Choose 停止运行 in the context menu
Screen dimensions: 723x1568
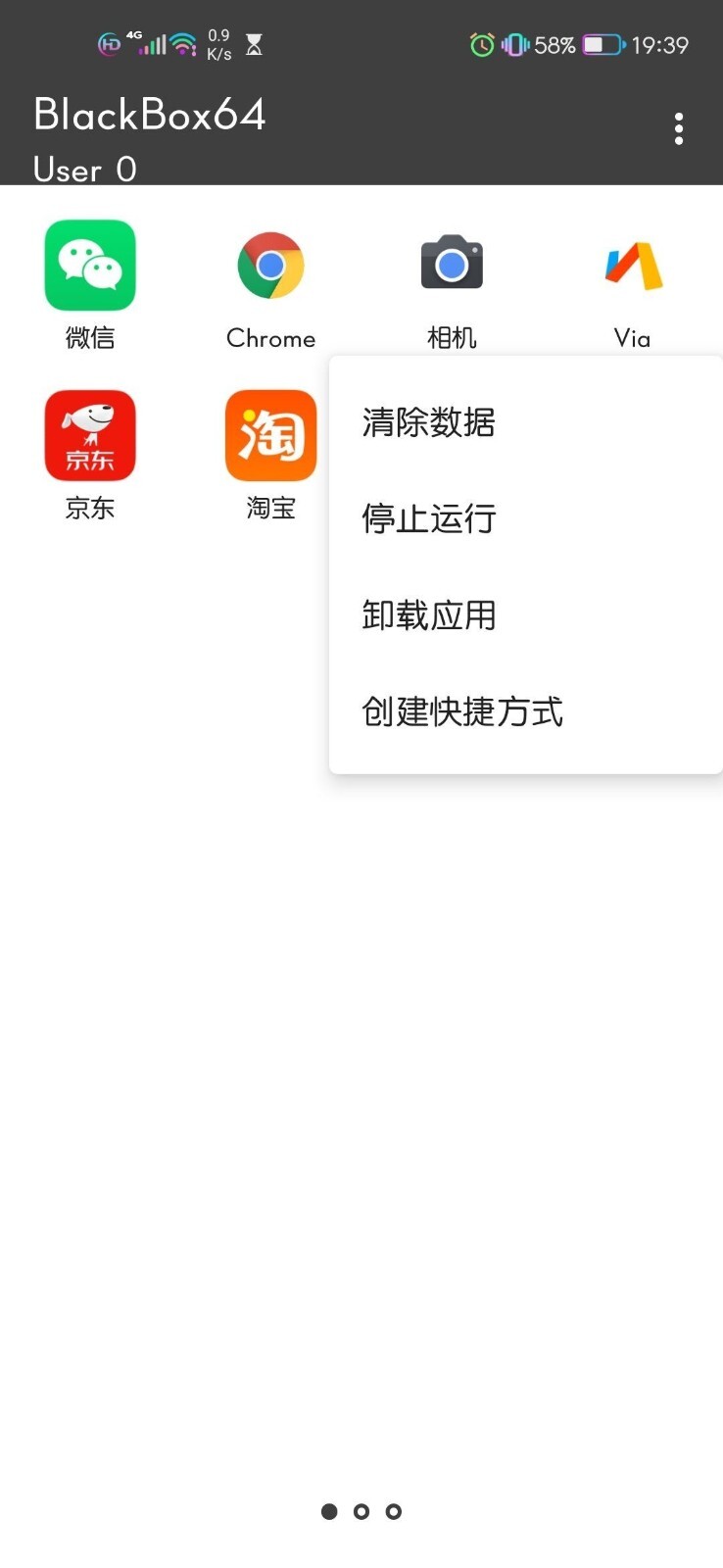[x=428, y=518]
